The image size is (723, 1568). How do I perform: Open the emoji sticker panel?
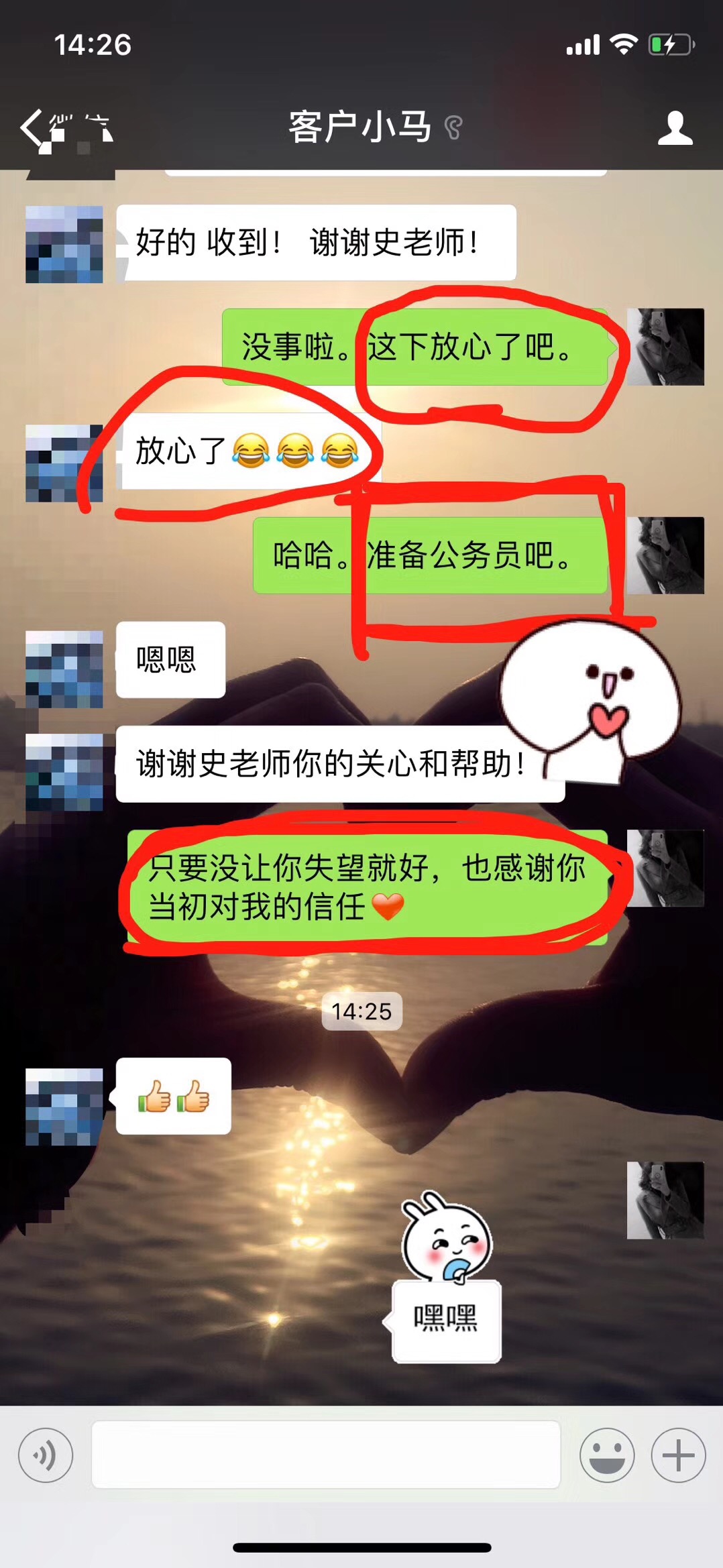pyautogui.click(x=607, y=1455)
